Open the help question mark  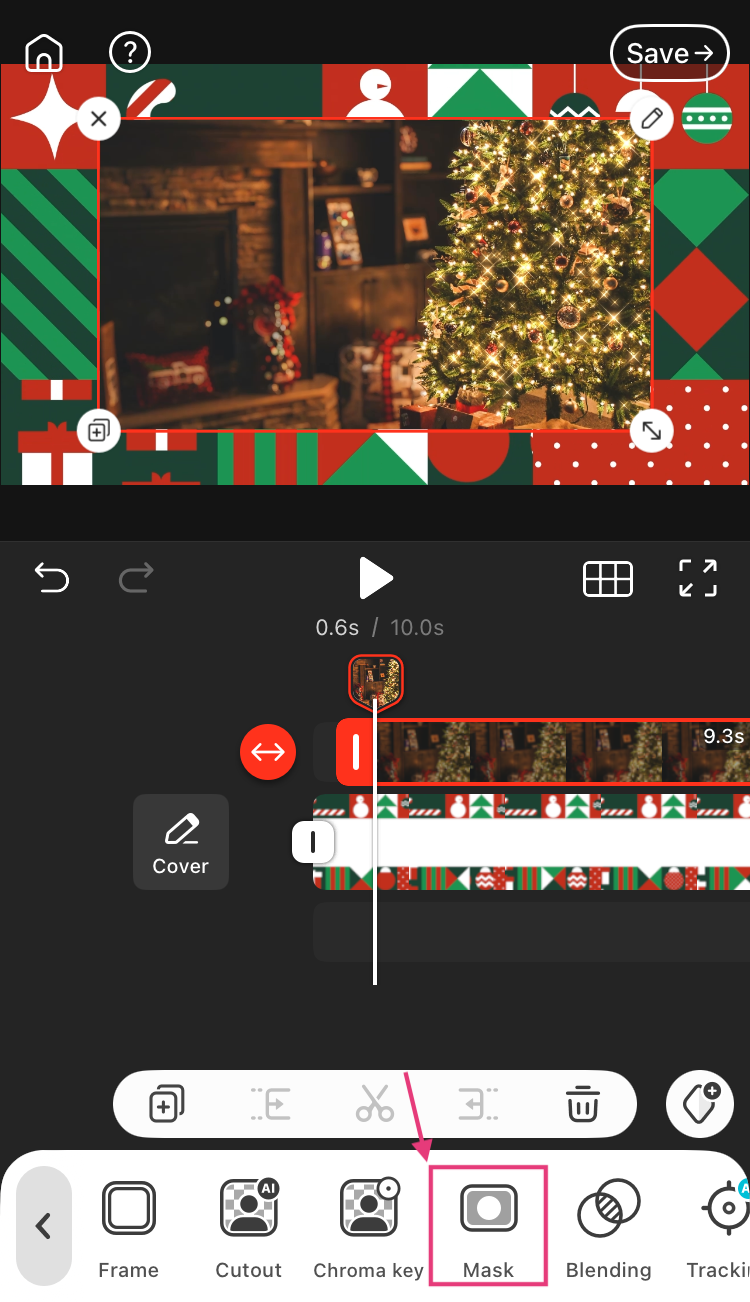point(130,52)
